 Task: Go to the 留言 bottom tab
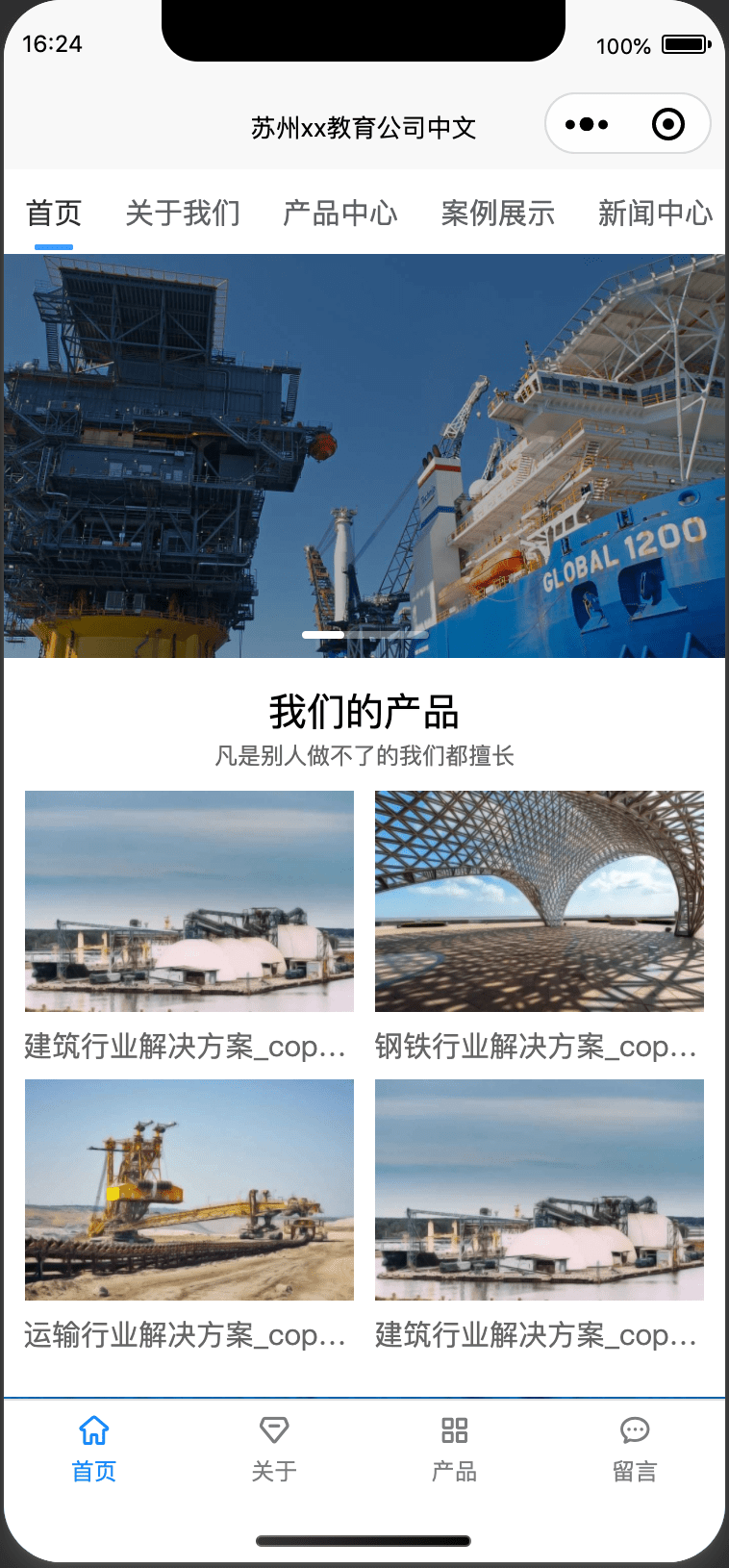pyautogui.click(x=635, y=1449)
